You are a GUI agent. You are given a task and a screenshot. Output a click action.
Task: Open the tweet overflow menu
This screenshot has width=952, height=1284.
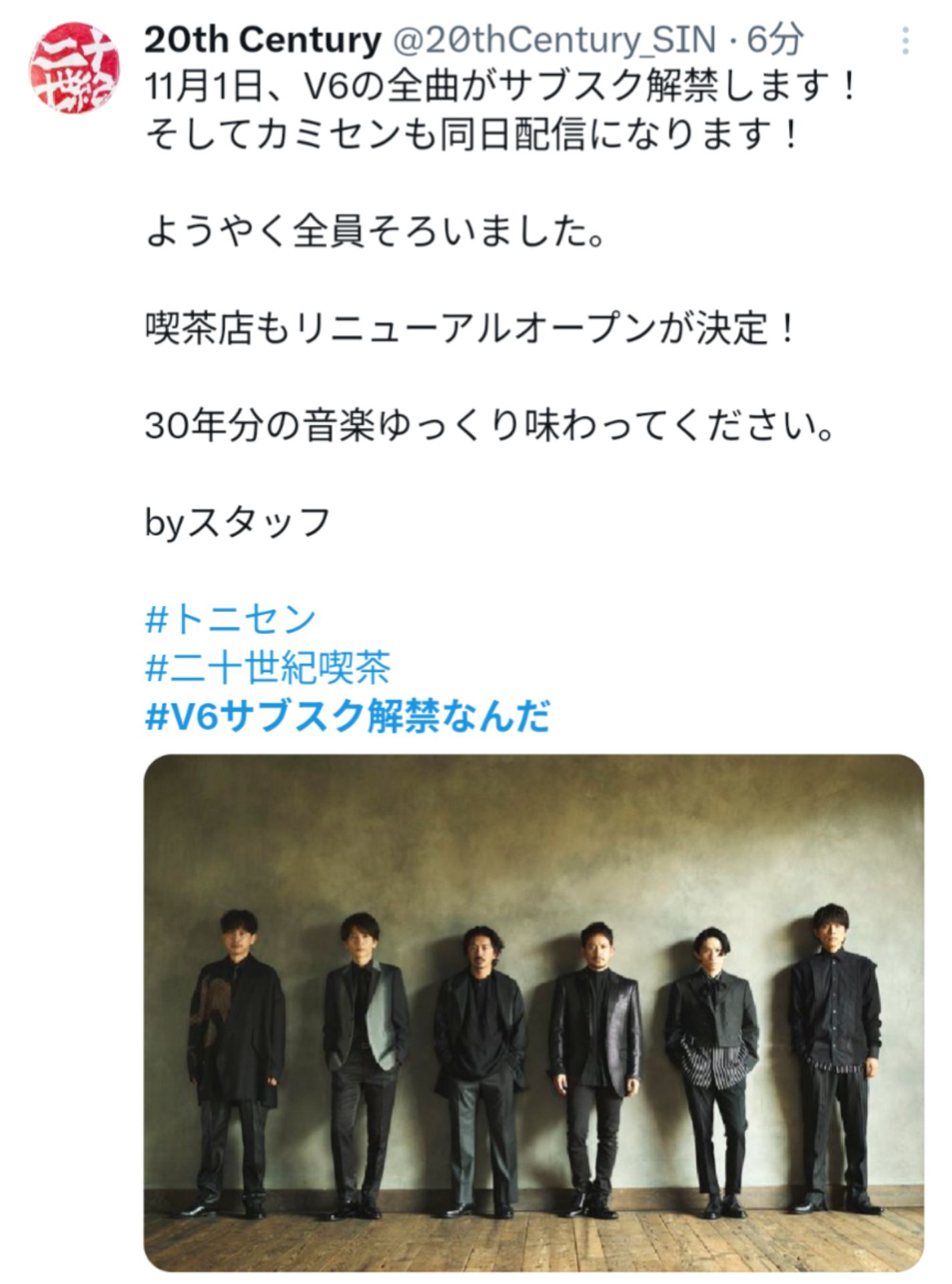click(x=905, y=41)
